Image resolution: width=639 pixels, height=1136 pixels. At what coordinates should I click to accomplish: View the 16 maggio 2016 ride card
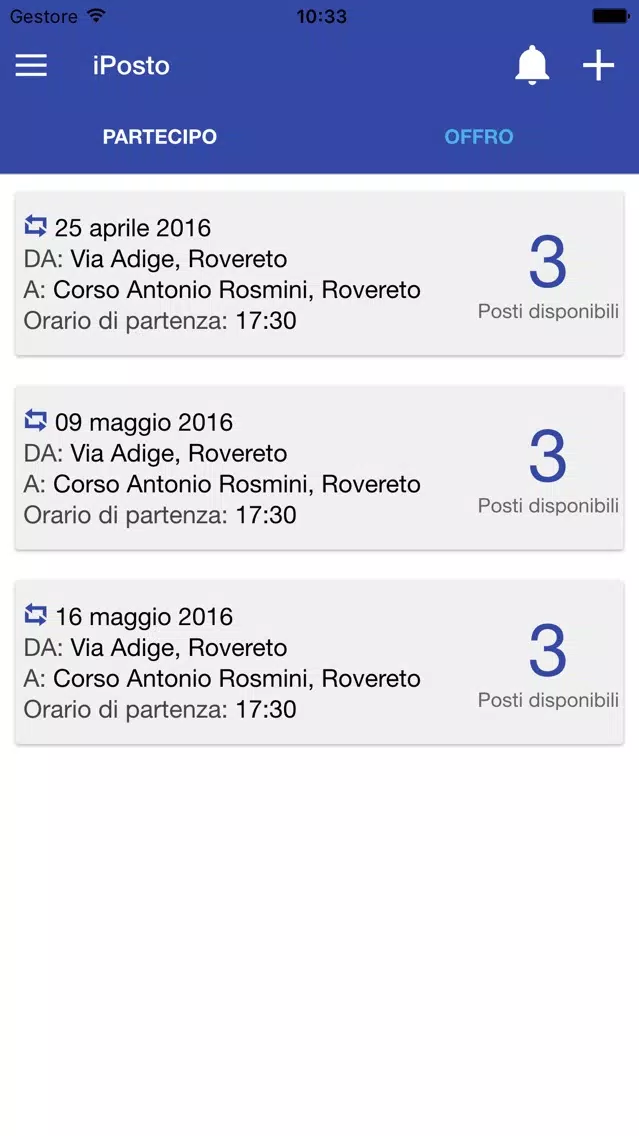pyautogui.click(x=320, y=662)
